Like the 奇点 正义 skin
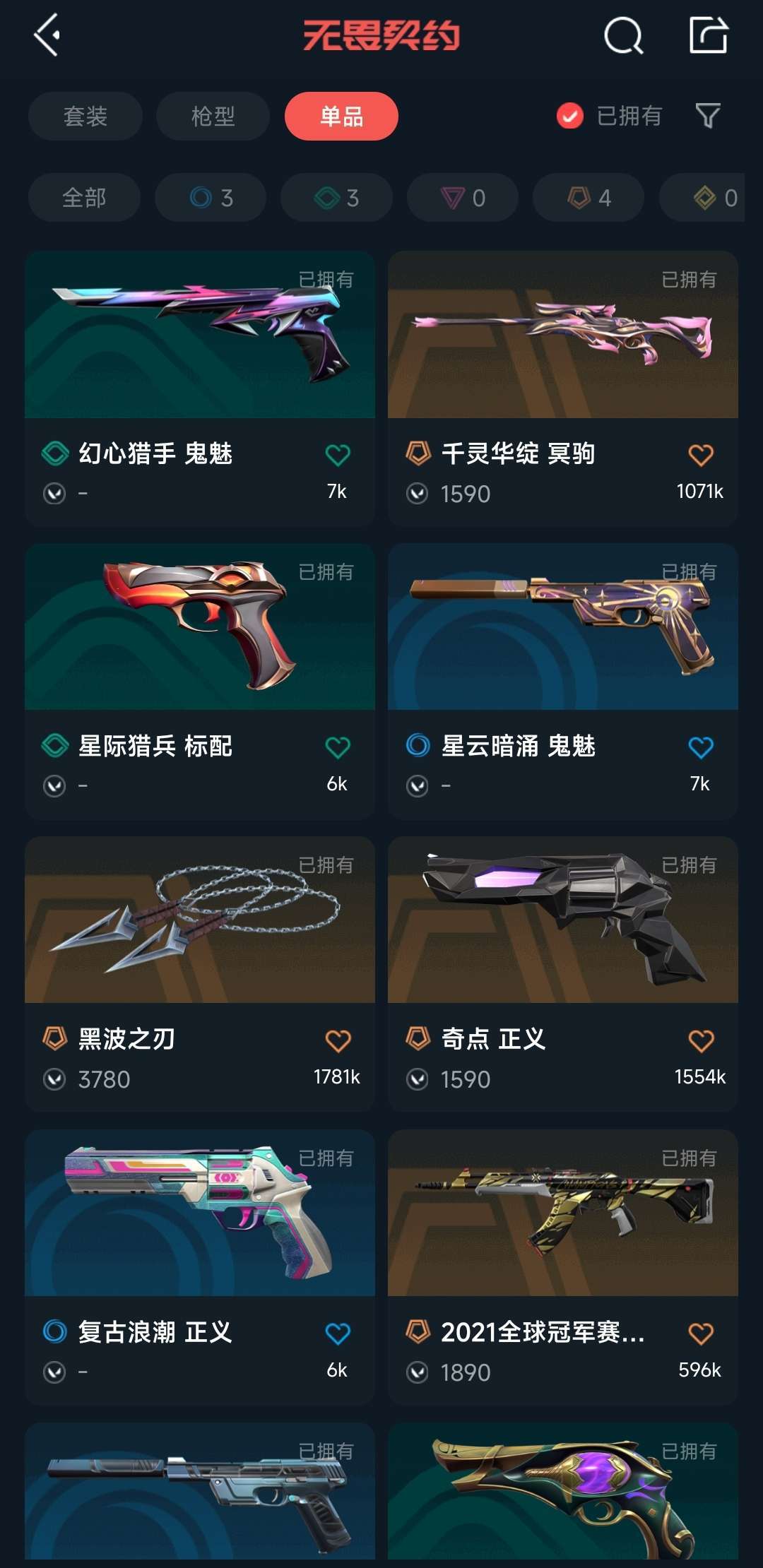The height and width of the screenshot is (1568, 763). click(700, 1040)
